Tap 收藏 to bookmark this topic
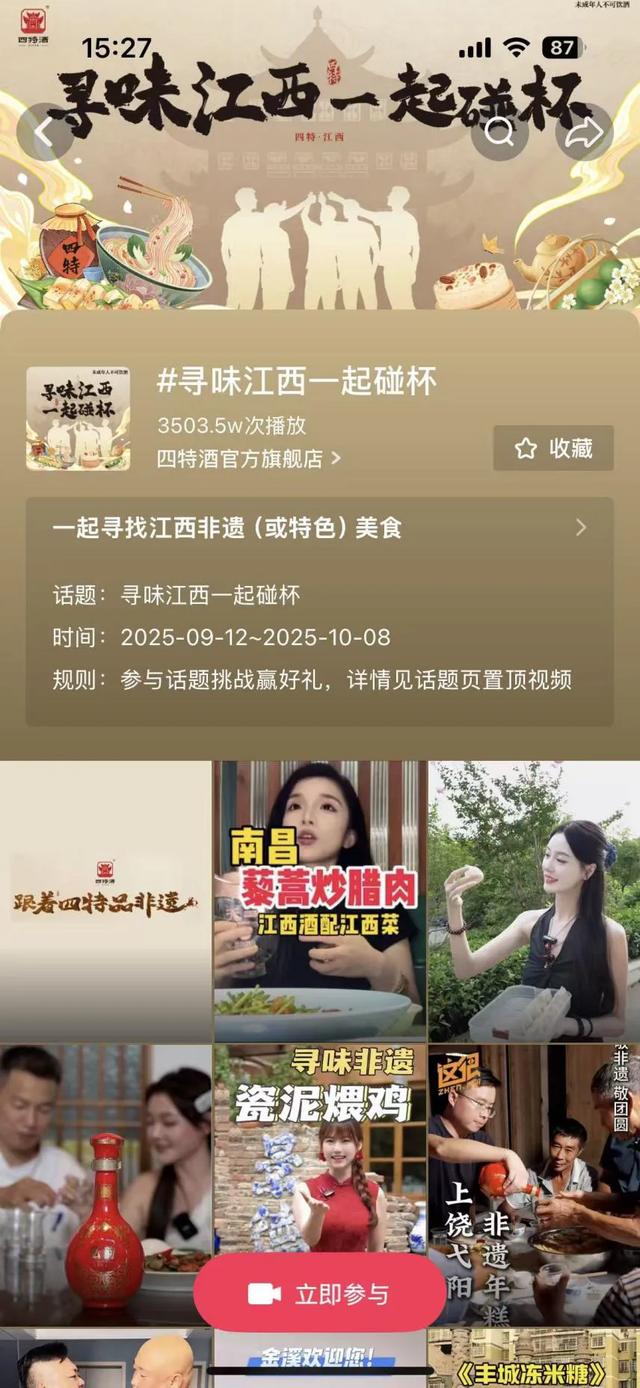 553,448
